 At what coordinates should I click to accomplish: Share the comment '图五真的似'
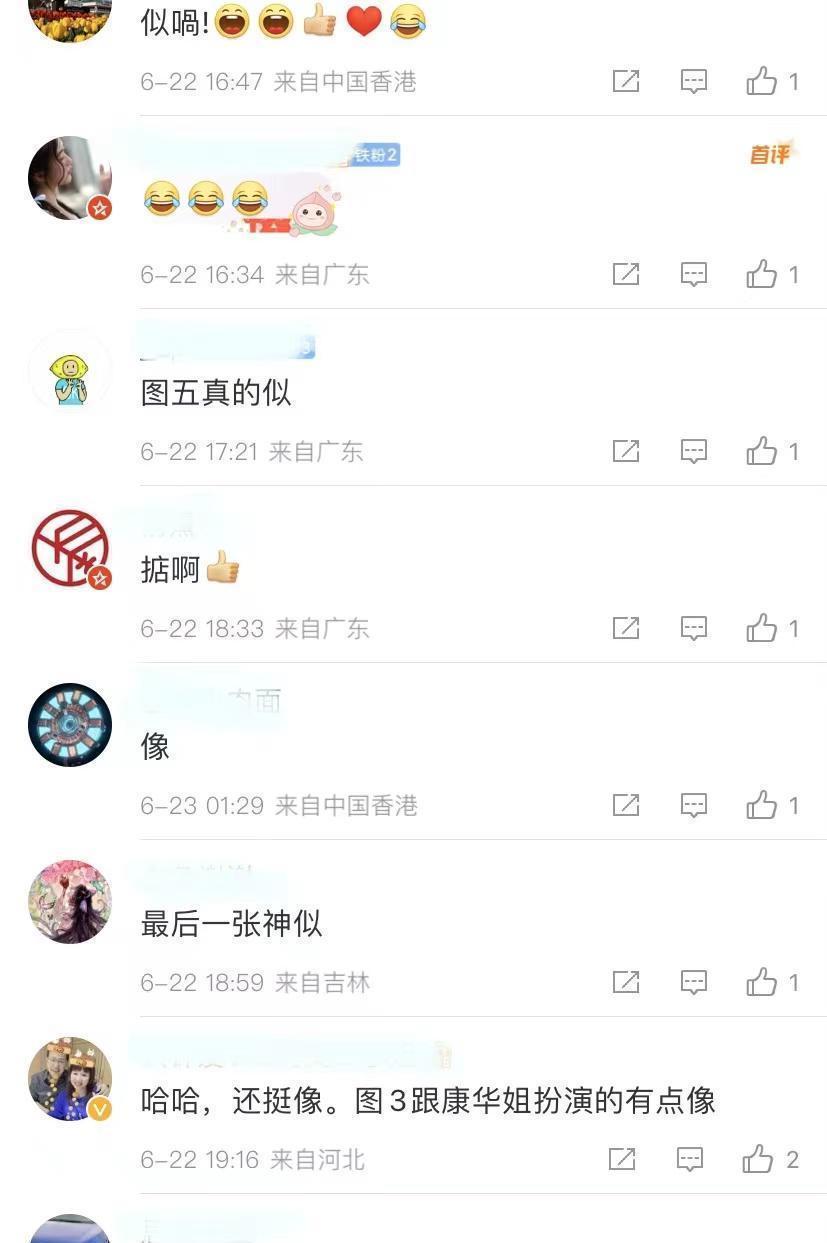pyautogui.click(x=626, y=451)
